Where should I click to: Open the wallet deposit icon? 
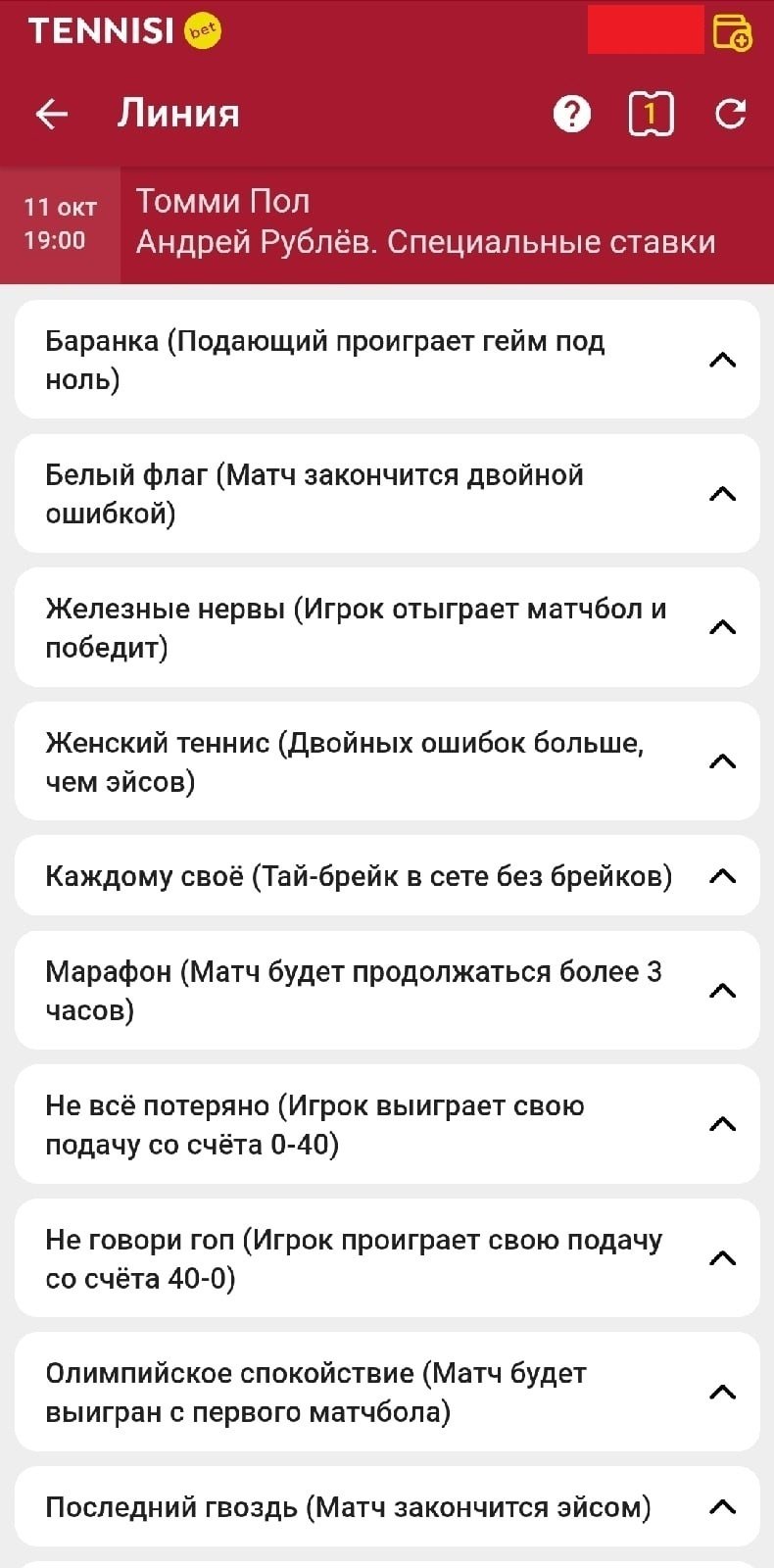click(732, 32)
